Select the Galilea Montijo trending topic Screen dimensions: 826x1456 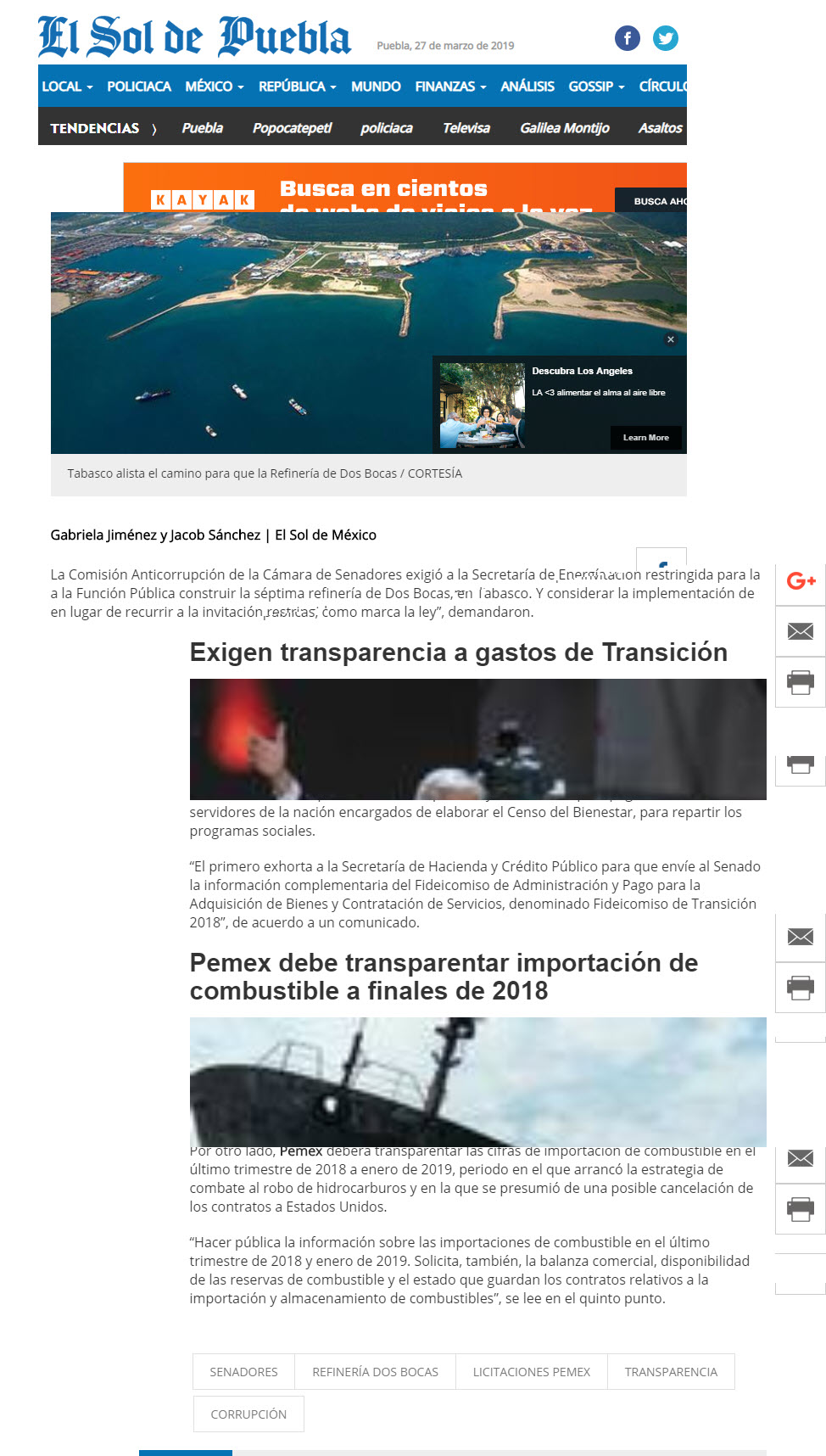tap(565, 128)
